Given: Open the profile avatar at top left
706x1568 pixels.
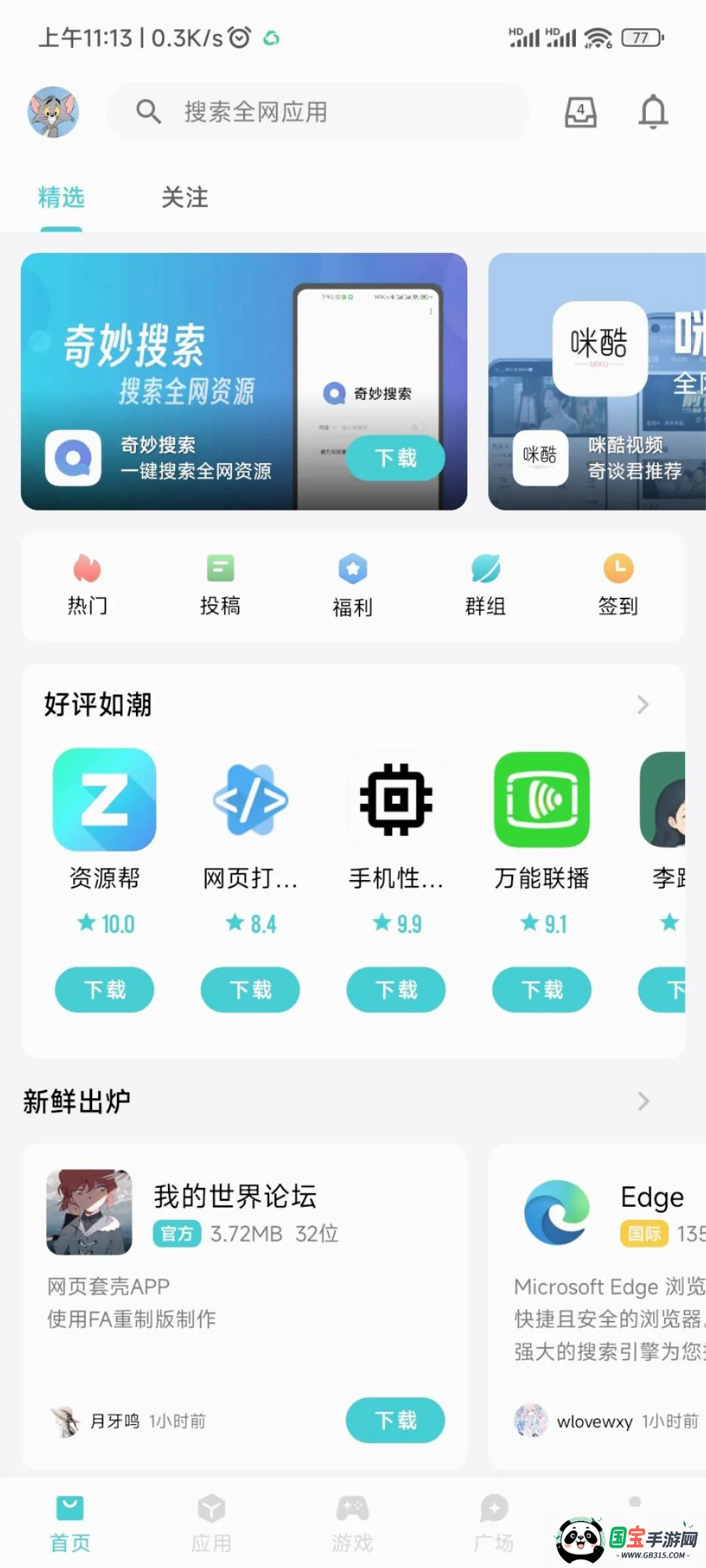Looking at the screenshot, I should (x=54, y=112).
